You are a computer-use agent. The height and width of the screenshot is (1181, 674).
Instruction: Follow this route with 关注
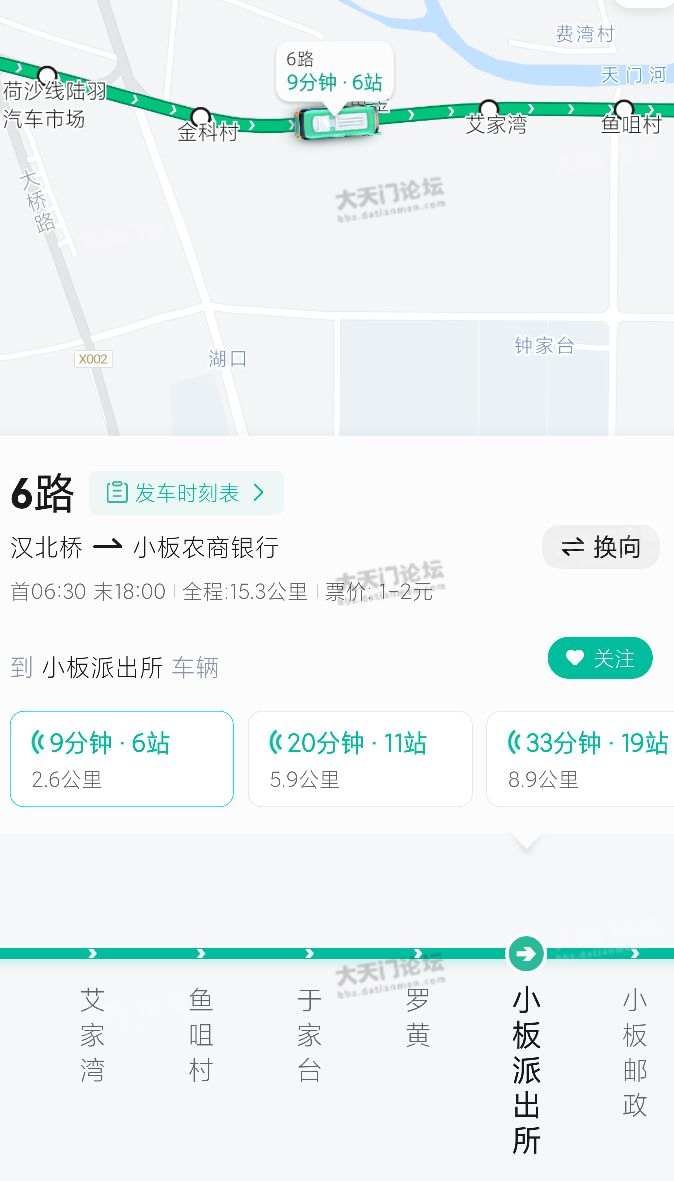600,658
